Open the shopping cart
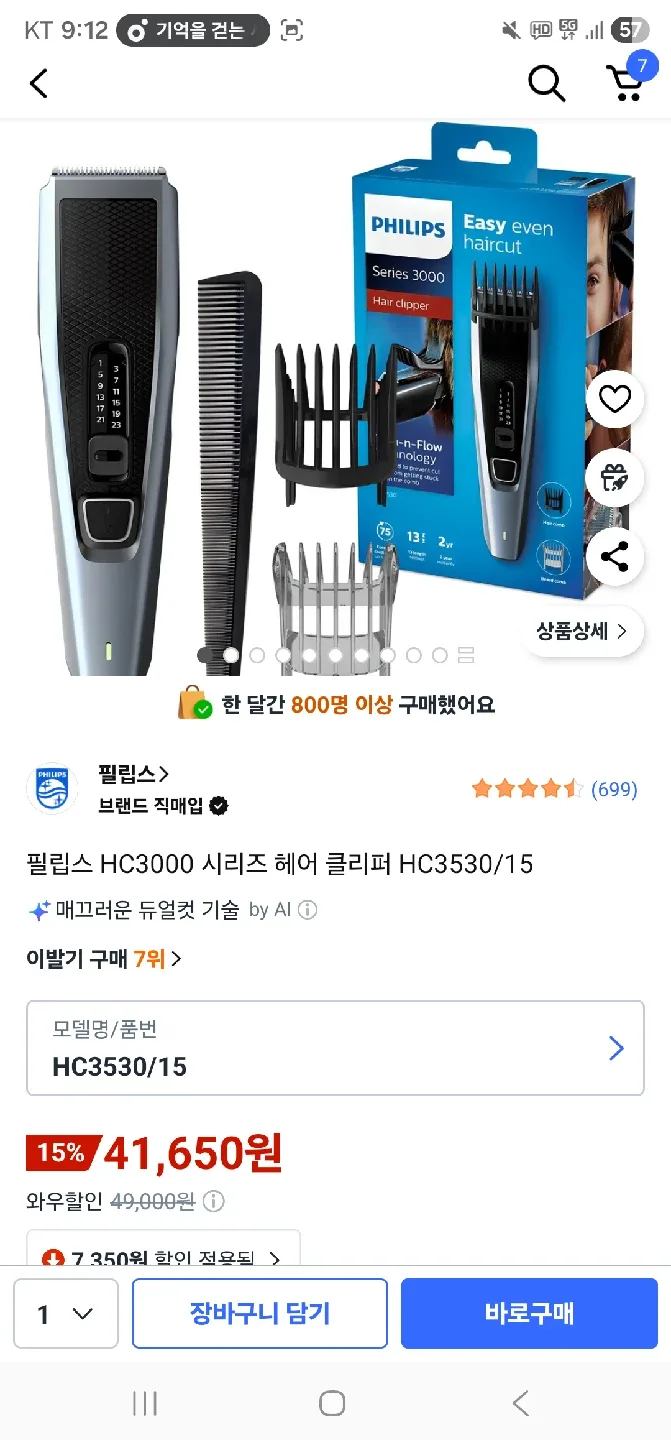The width and height of the screenshot is (671, 1440). point(626,82)
